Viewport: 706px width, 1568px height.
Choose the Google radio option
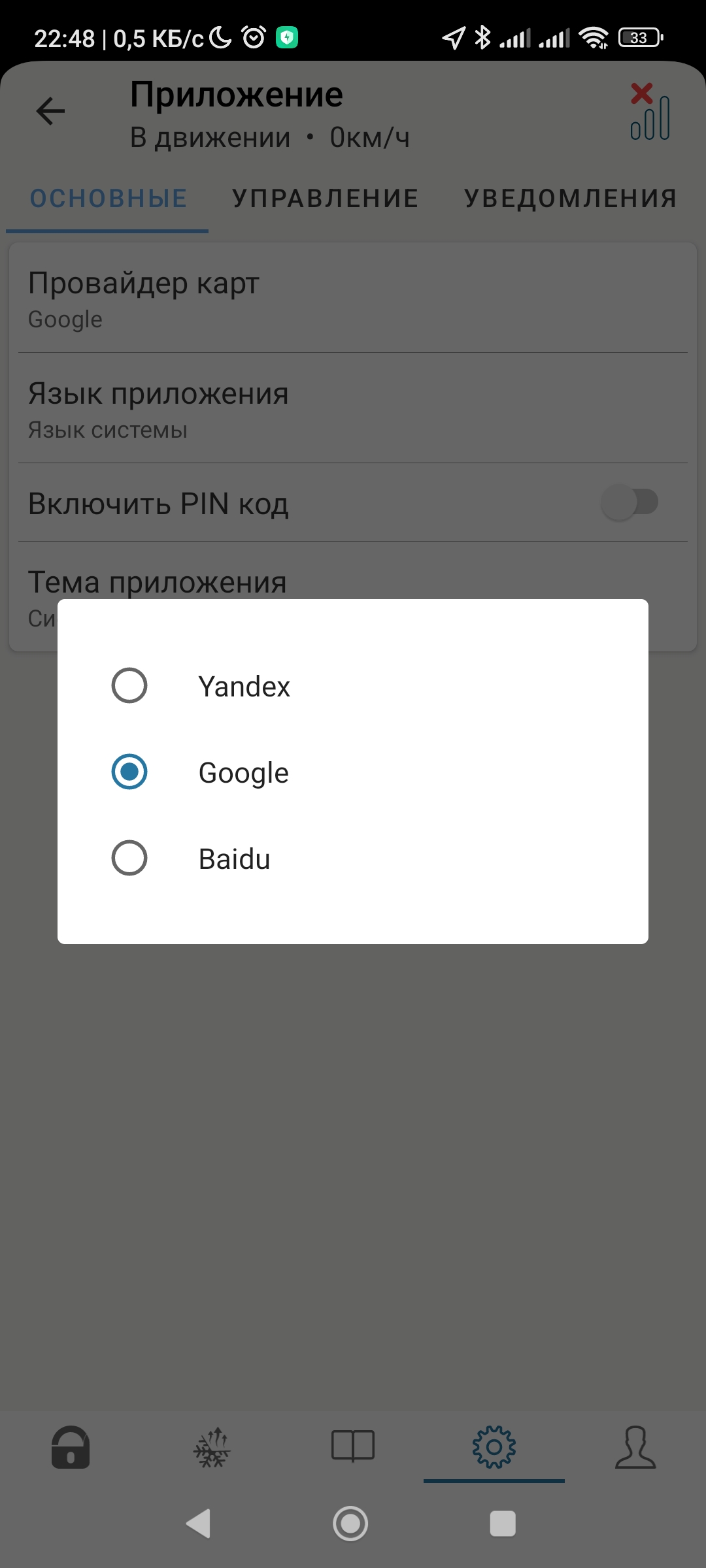coord(129,772)
